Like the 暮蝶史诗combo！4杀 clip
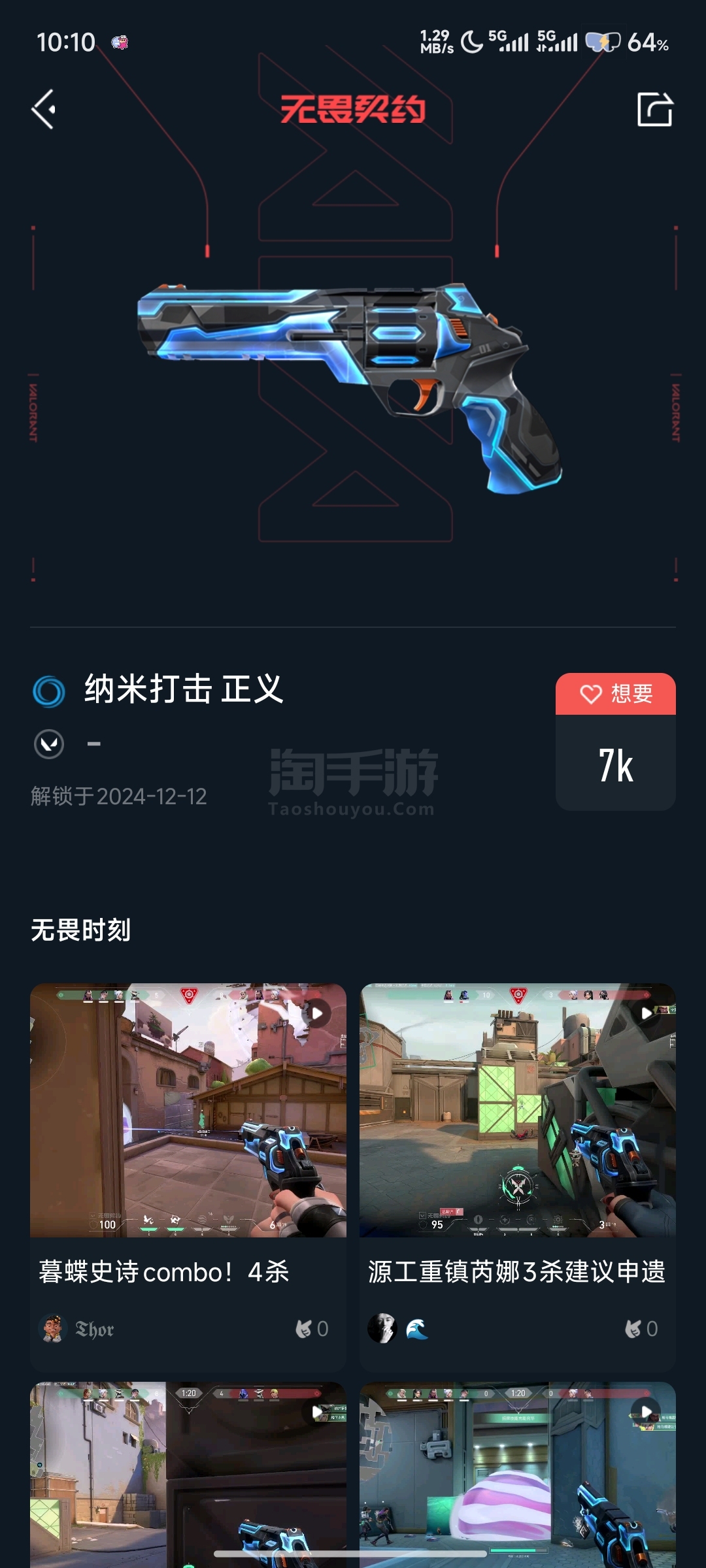This screenshot has height=1568, width=706. [x=312, y=1328]
